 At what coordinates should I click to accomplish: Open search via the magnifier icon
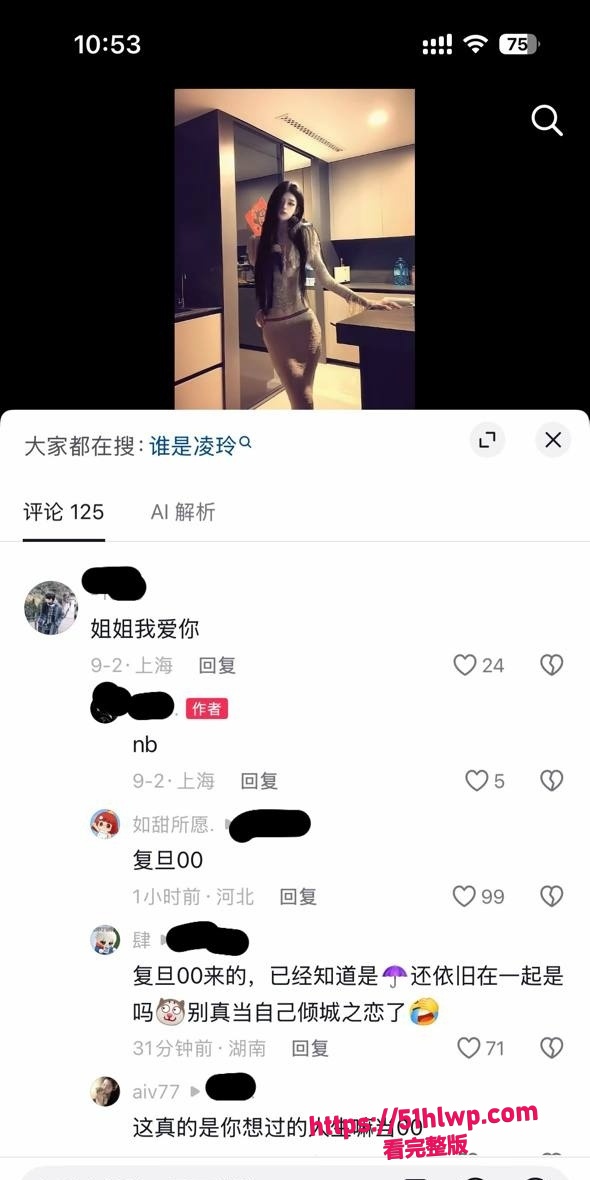click(x=547, y=120)
